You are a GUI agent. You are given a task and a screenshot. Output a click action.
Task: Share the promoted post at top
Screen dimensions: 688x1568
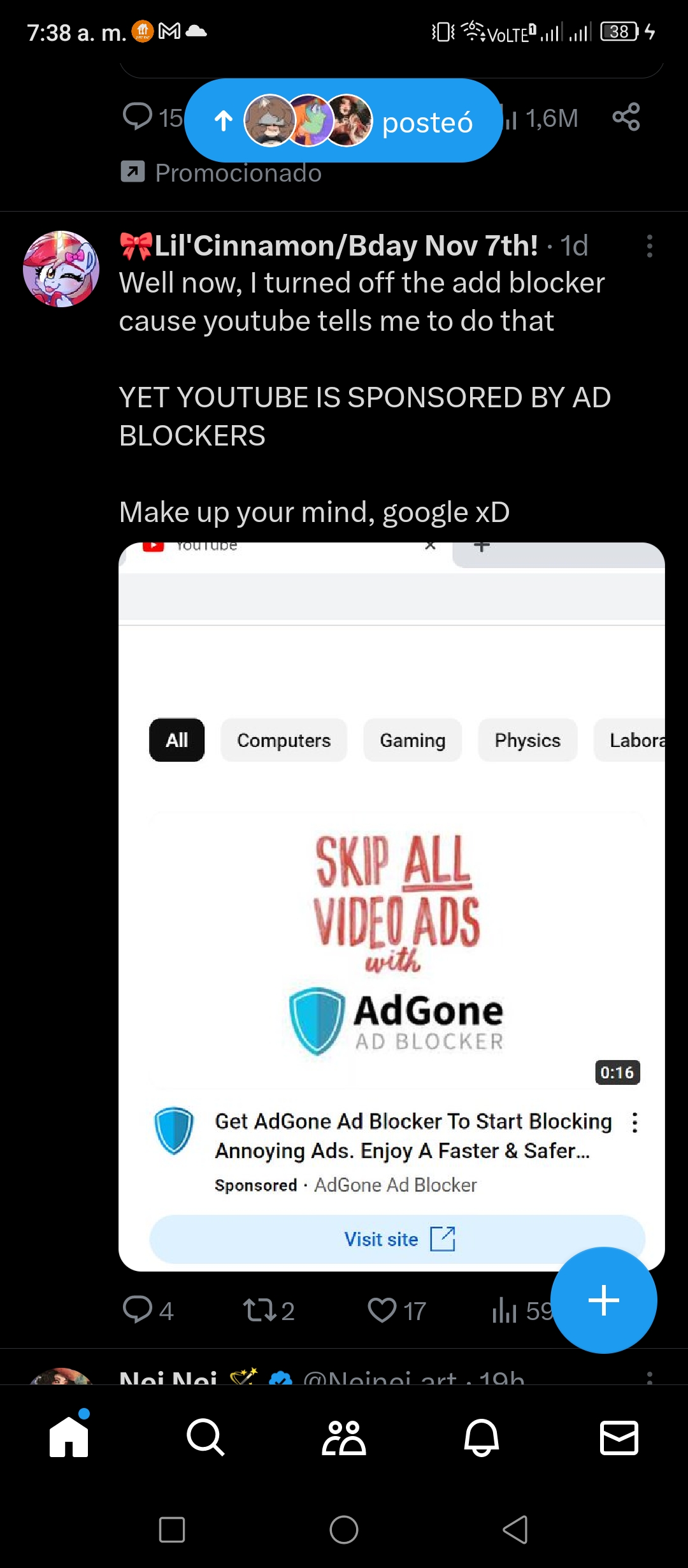(626, 117)
